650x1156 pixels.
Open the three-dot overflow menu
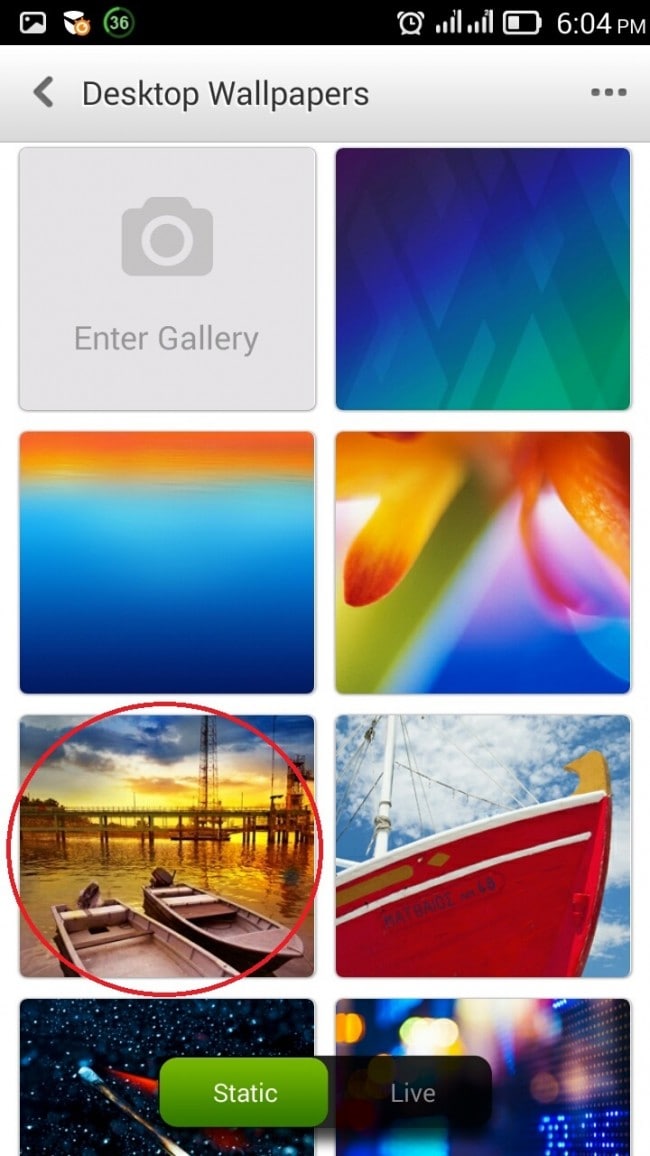[608, 93]
